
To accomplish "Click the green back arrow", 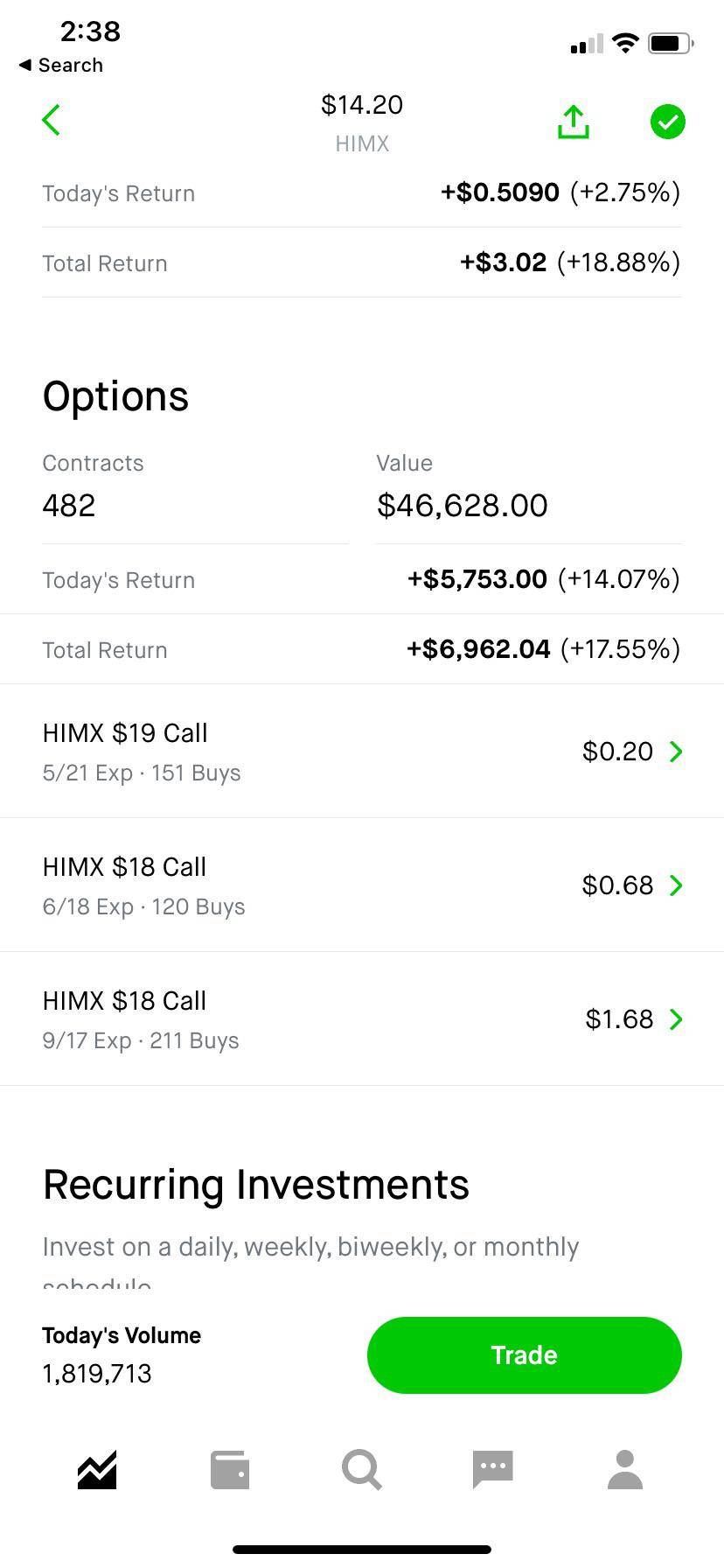I will [x=51, y=120].
